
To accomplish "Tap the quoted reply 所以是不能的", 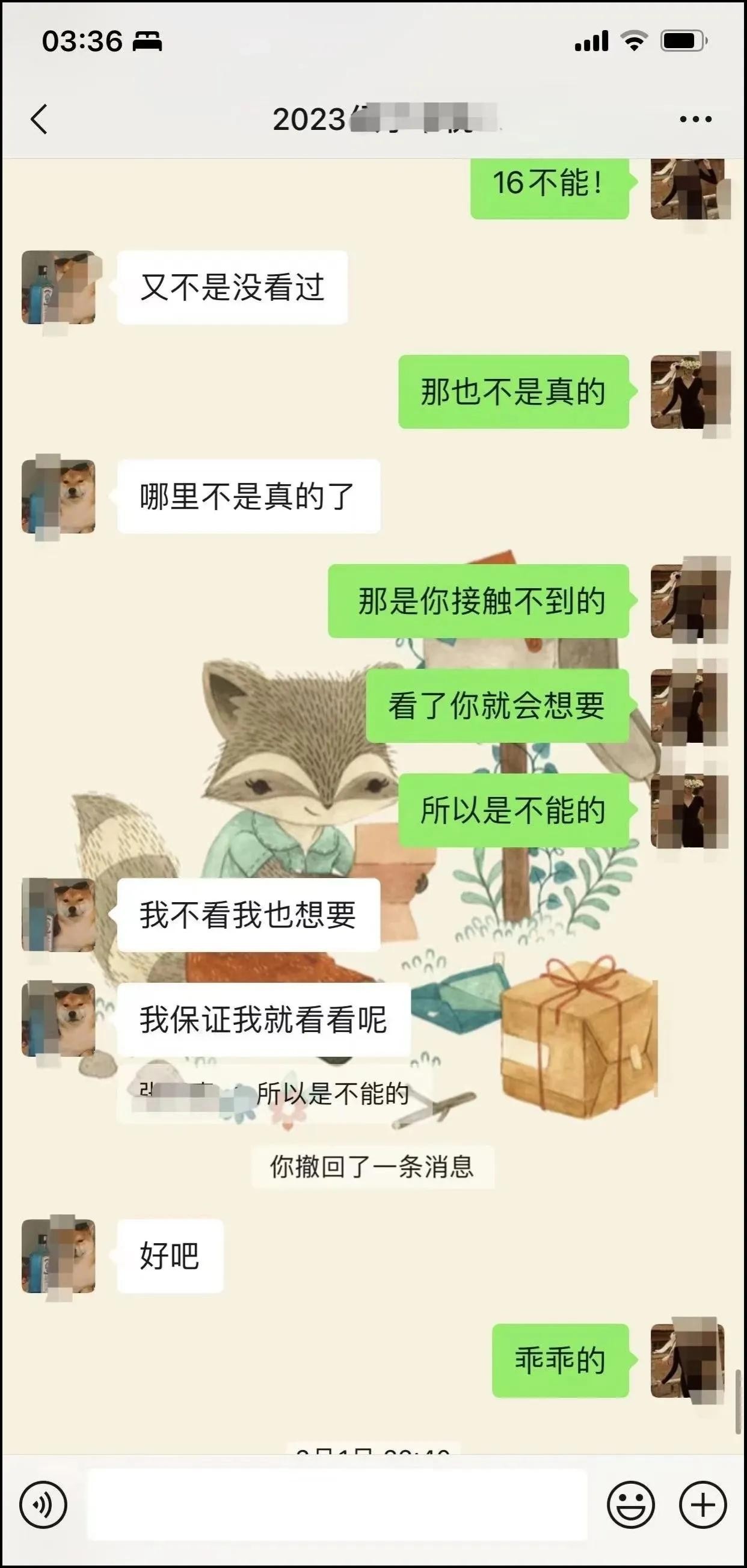I will pos(274,1094).
